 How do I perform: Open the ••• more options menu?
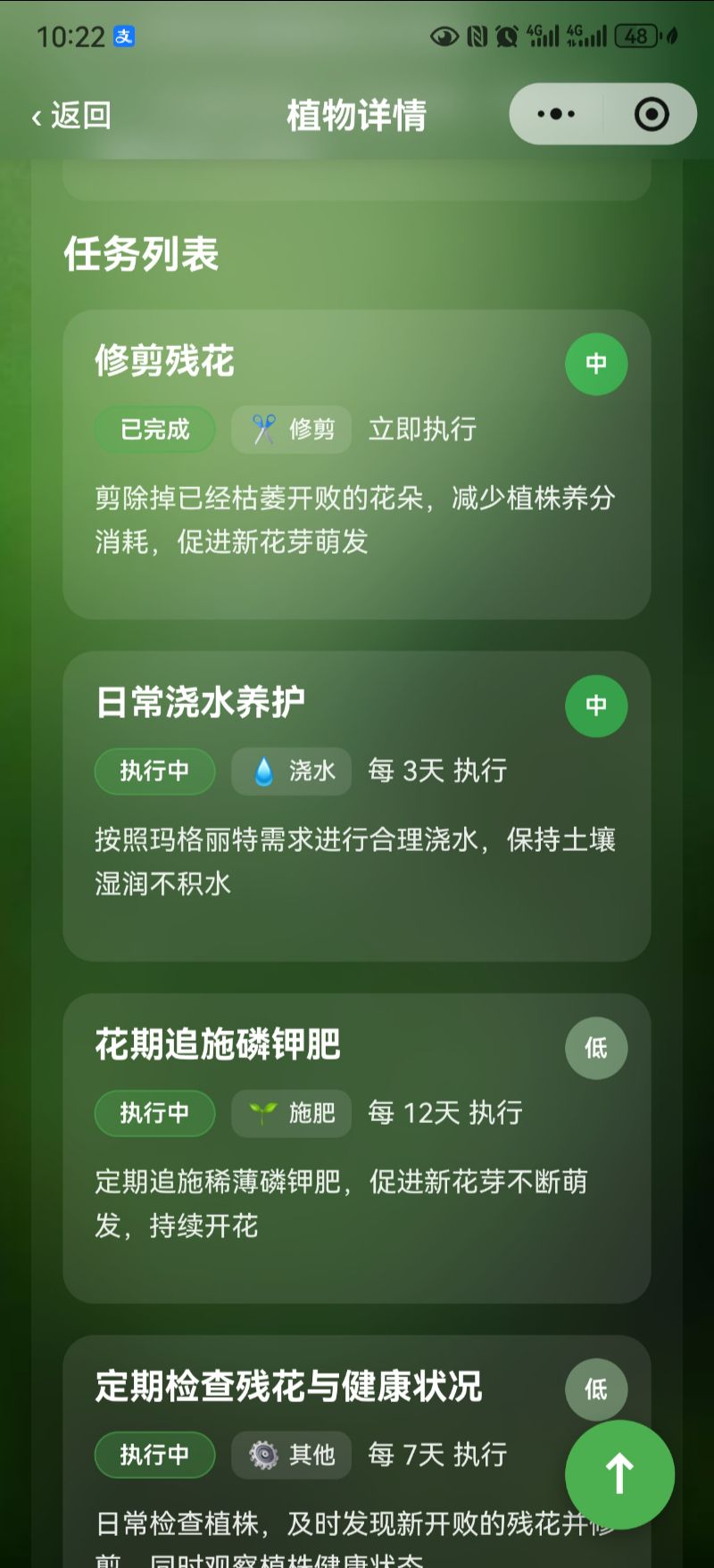coord(554,113)
